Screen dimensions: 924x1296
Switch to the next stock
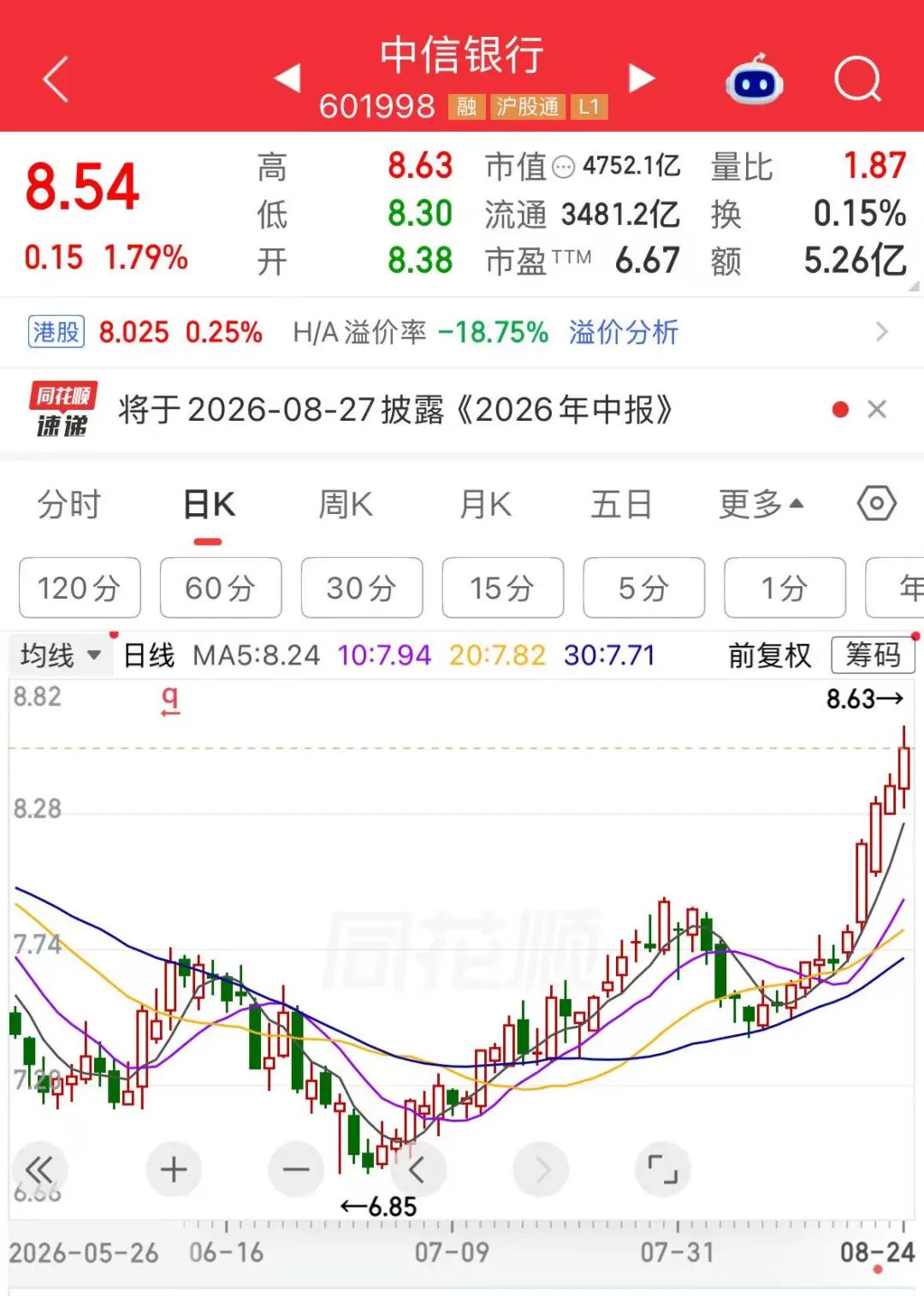coord(642,78)
